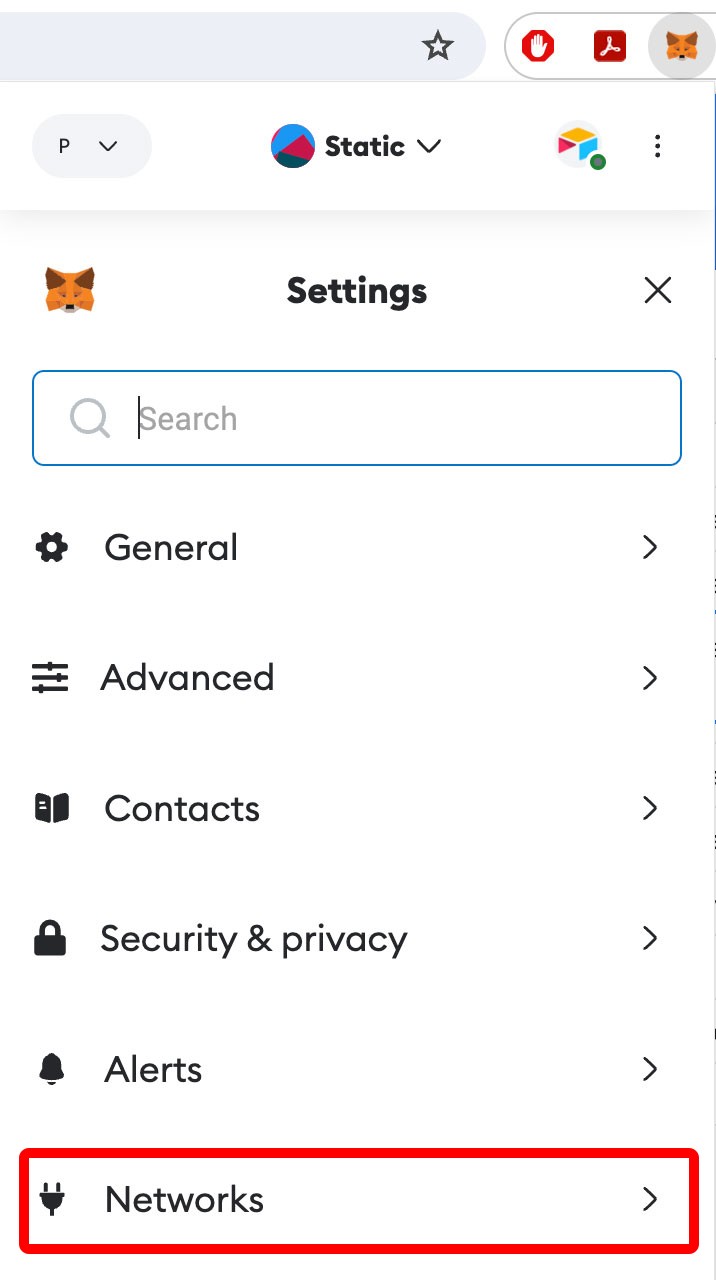Tap the connected site icon
Image resolution: width=716 pixels, height=1280 pixels.
[579, 146]
